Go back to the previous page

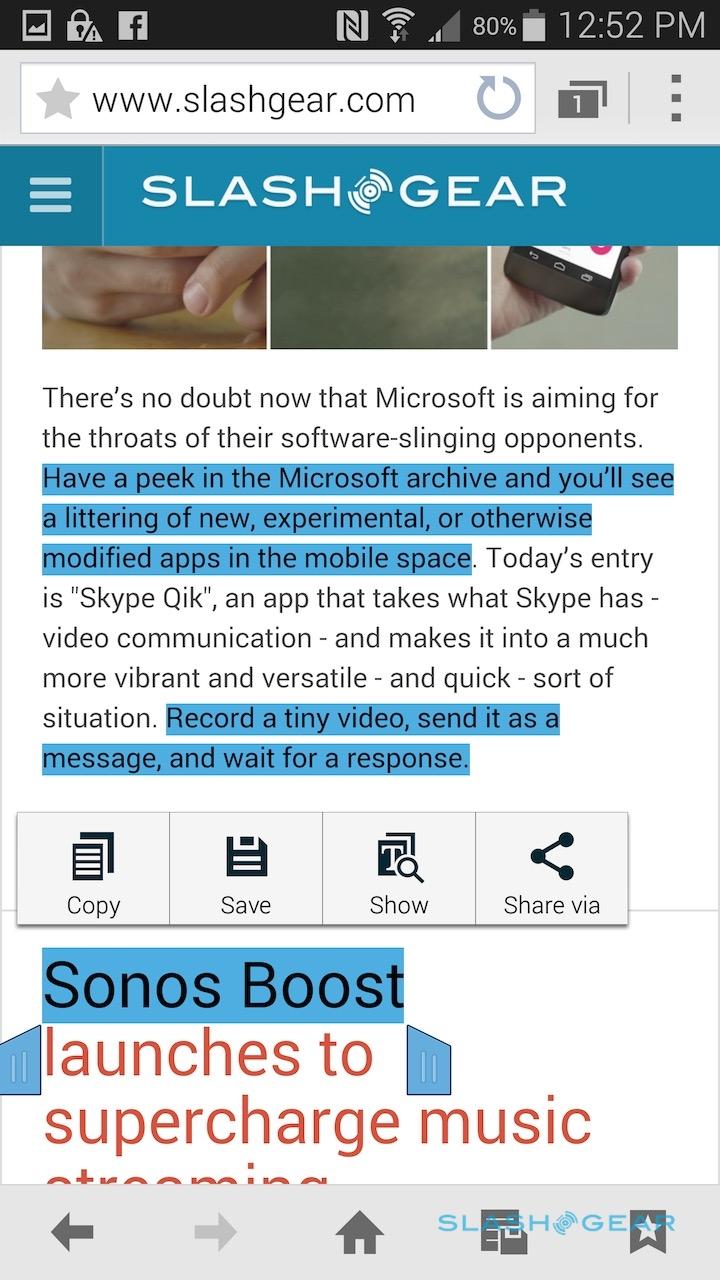point(72,1232)
